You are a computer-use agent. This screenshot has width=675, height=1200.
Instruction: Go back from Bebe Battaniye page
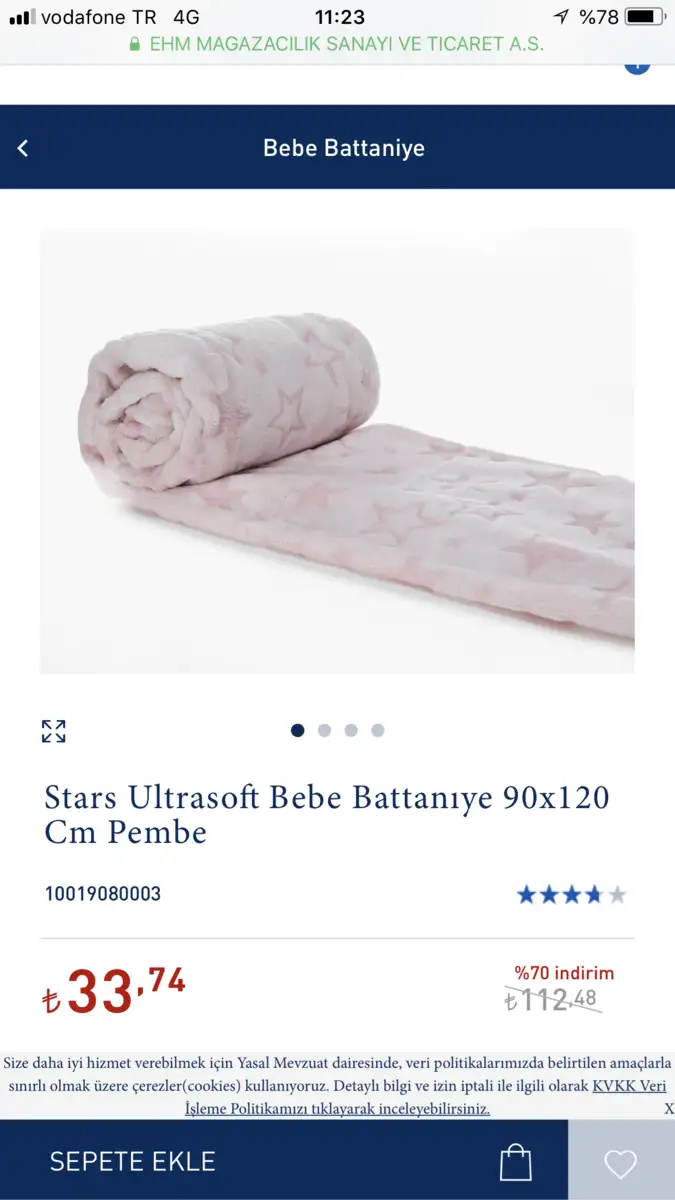pyautogui.click(x=23, y=148)
